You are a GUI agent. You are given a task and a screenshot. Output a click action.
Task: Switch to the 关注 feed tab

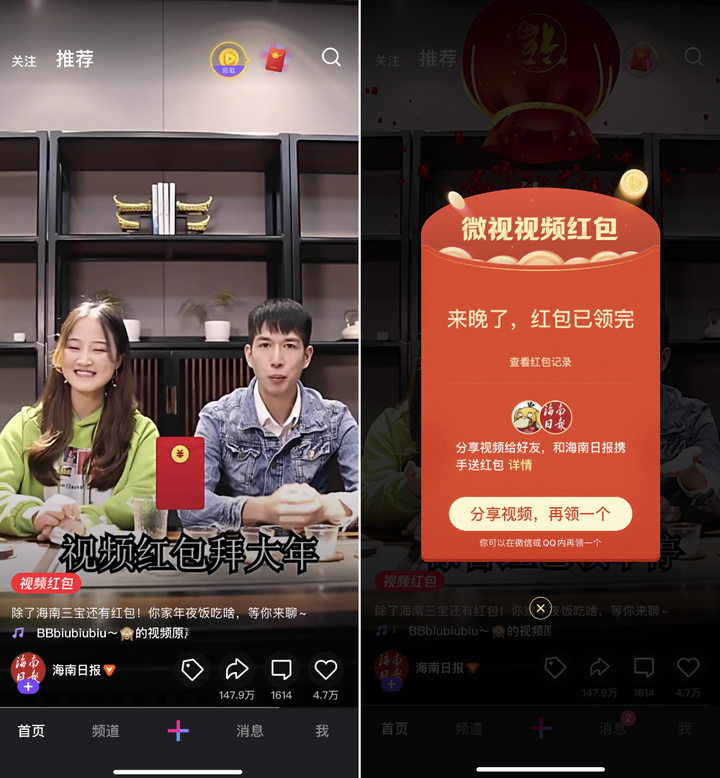coord(24,61)
